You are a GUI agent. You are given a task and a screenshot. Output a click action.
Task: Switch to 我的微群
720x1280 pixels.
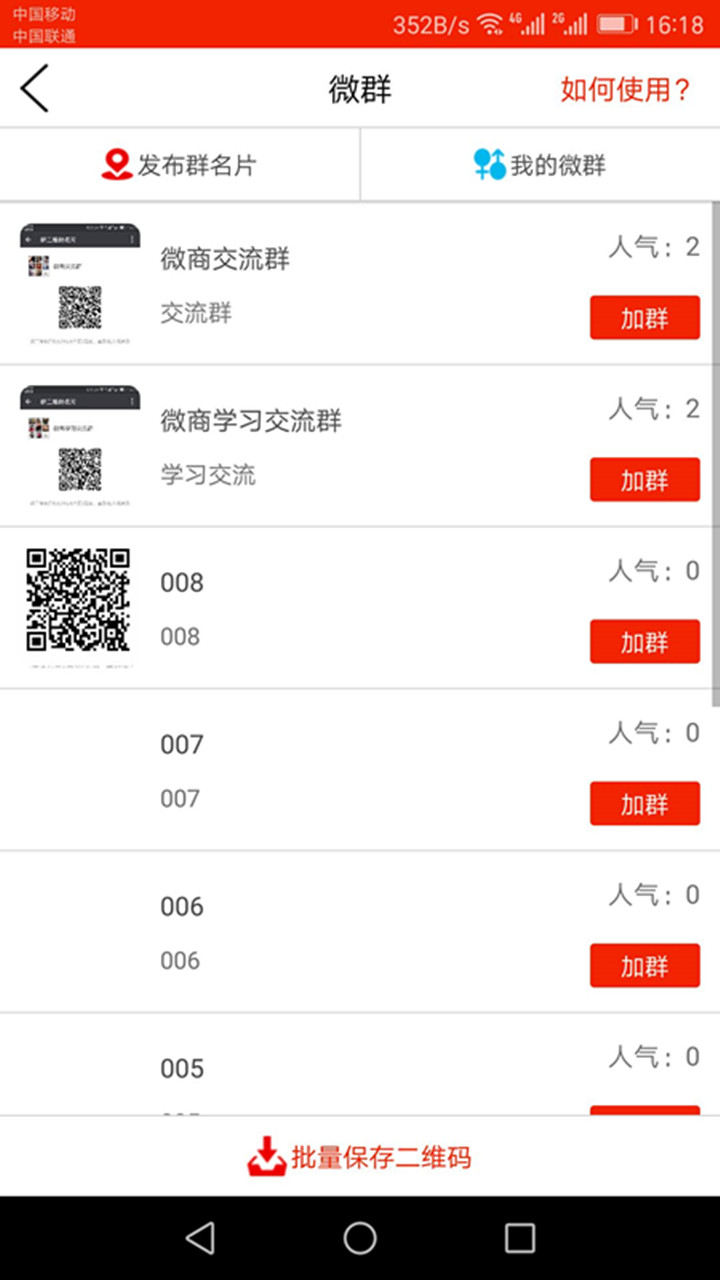(540, 165)
